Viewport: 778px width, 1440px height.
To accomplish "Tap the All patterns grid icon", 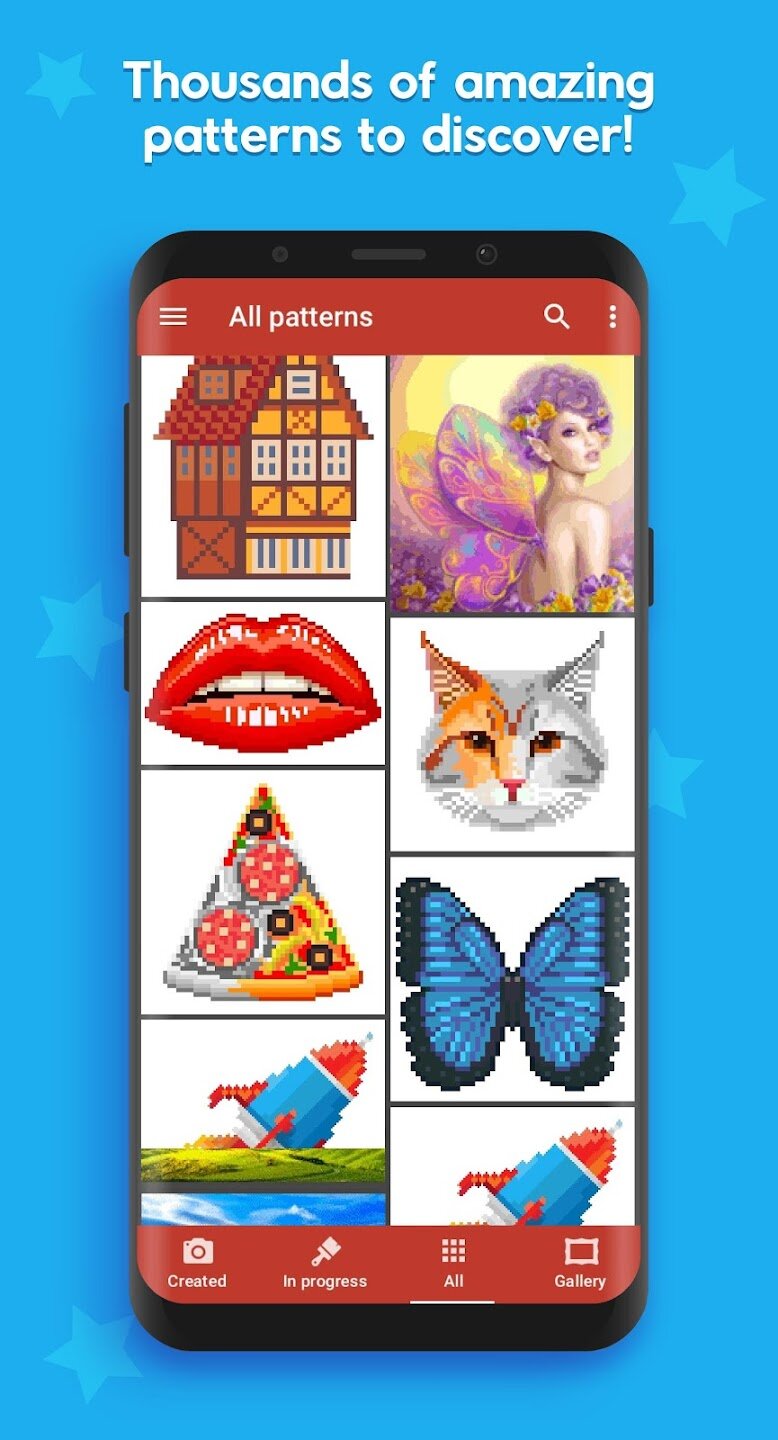I will (x=453, y=1249).
